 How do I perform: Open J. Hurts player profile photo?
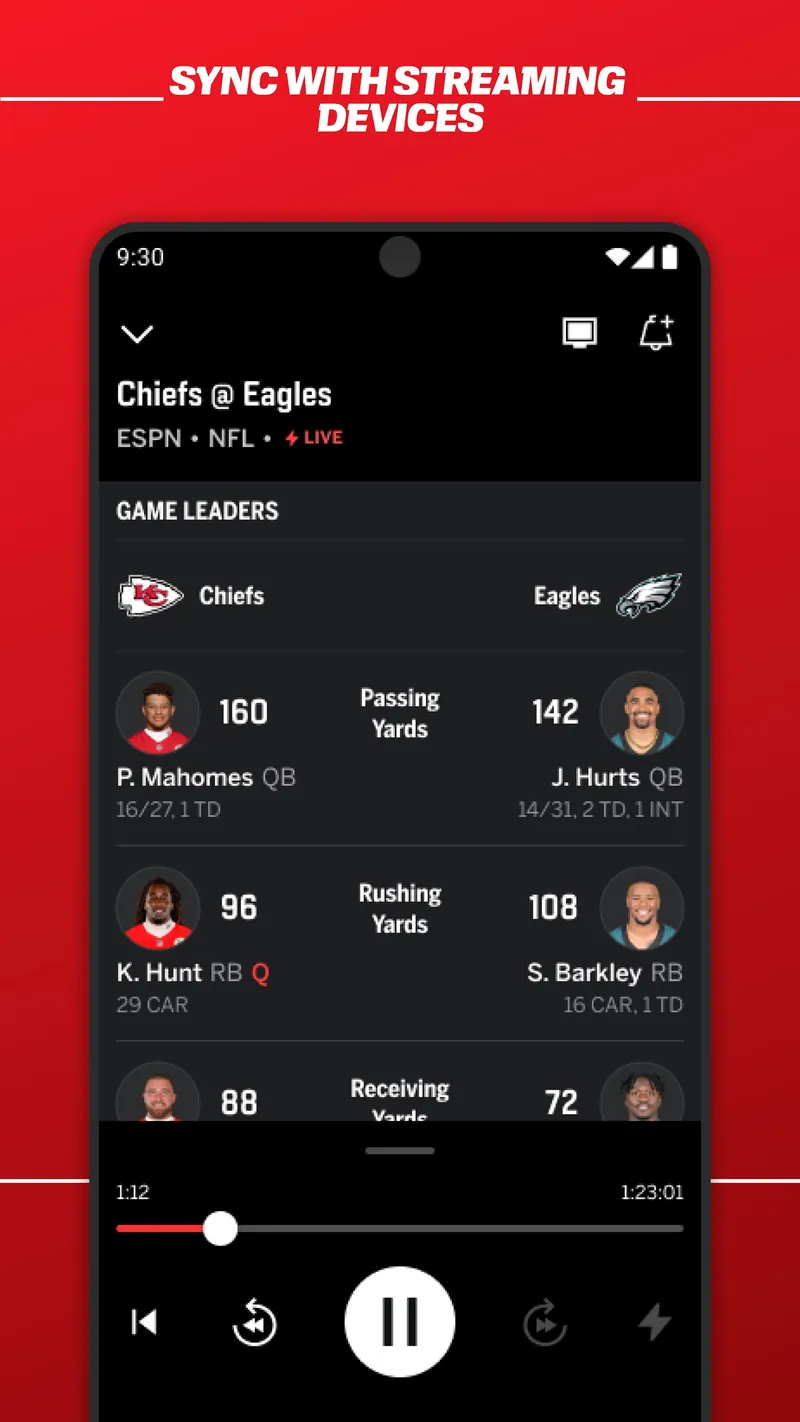click(642, 712)
